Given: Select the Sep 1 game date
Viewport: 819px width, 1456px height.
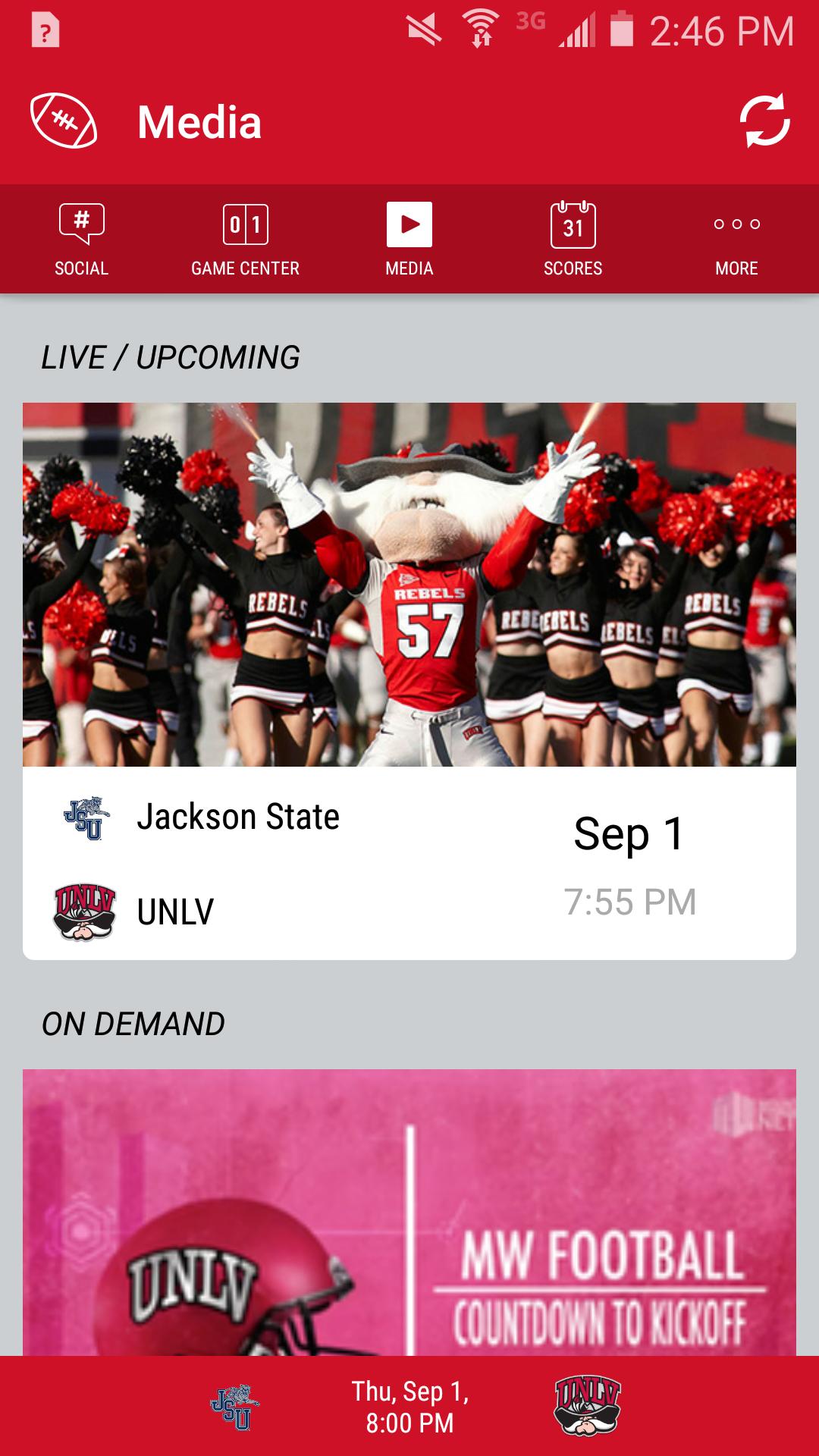Looking at the screenshot, I should (x=629, y=833).
